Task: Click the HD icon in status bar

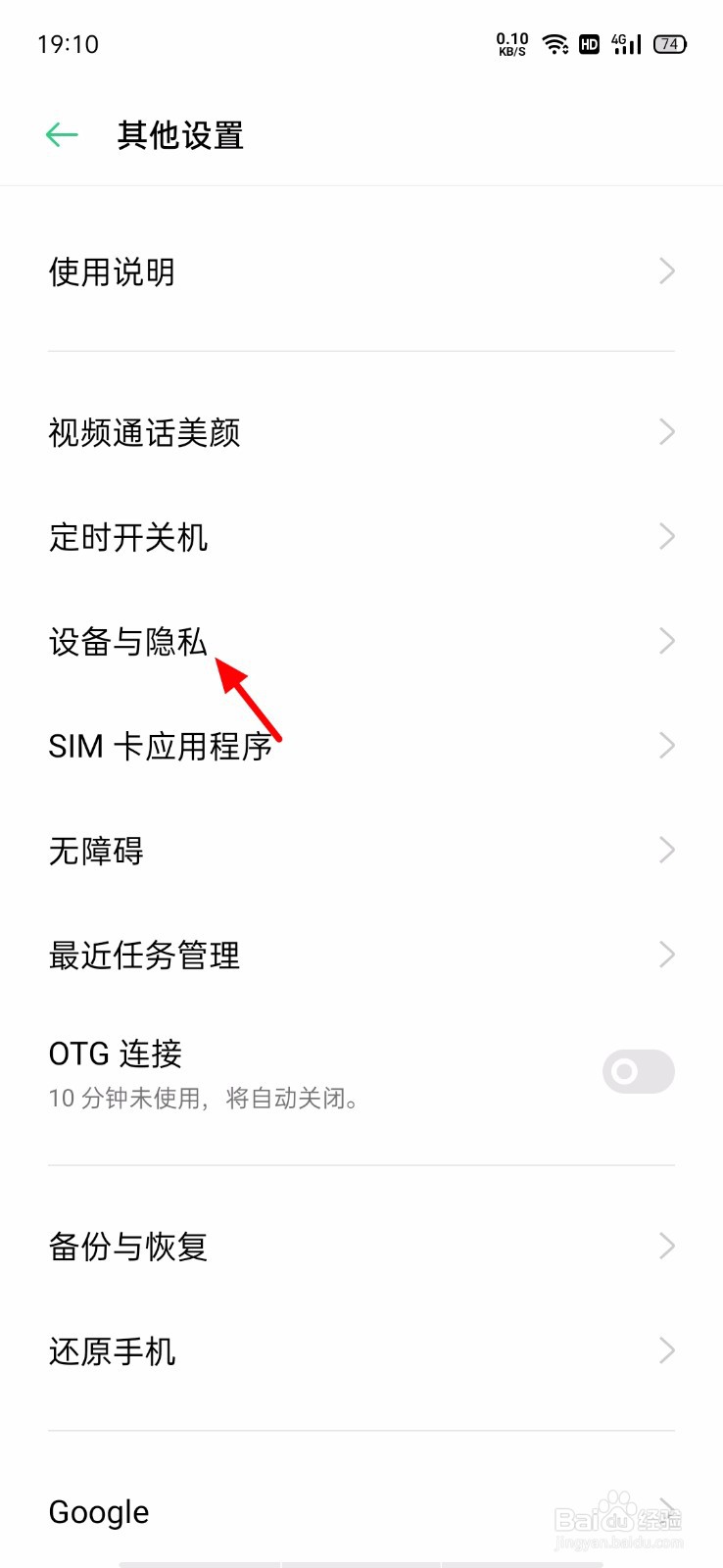Action: click(x=589, y=44)
